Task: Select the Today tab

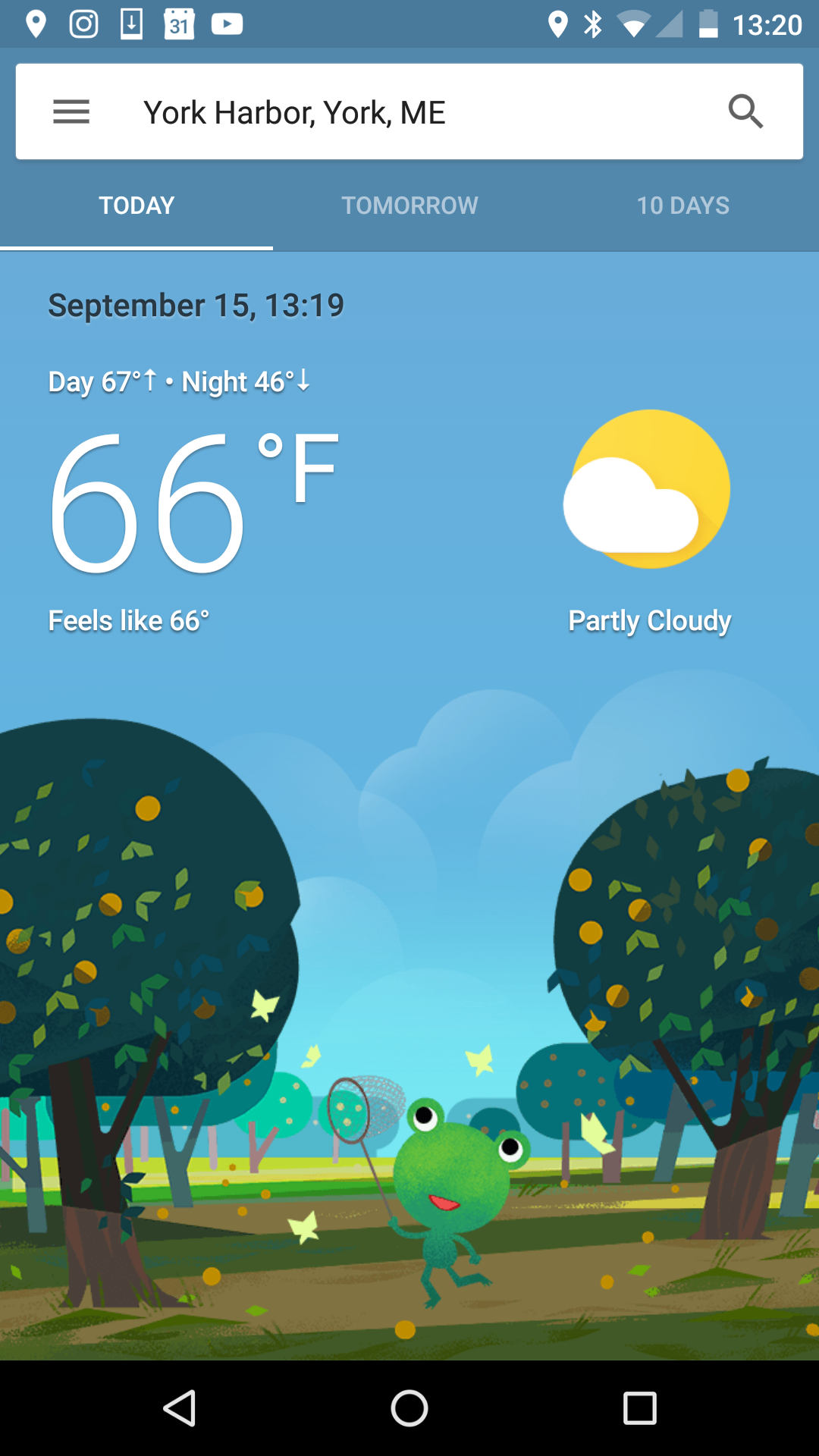Action: [136, 206]
